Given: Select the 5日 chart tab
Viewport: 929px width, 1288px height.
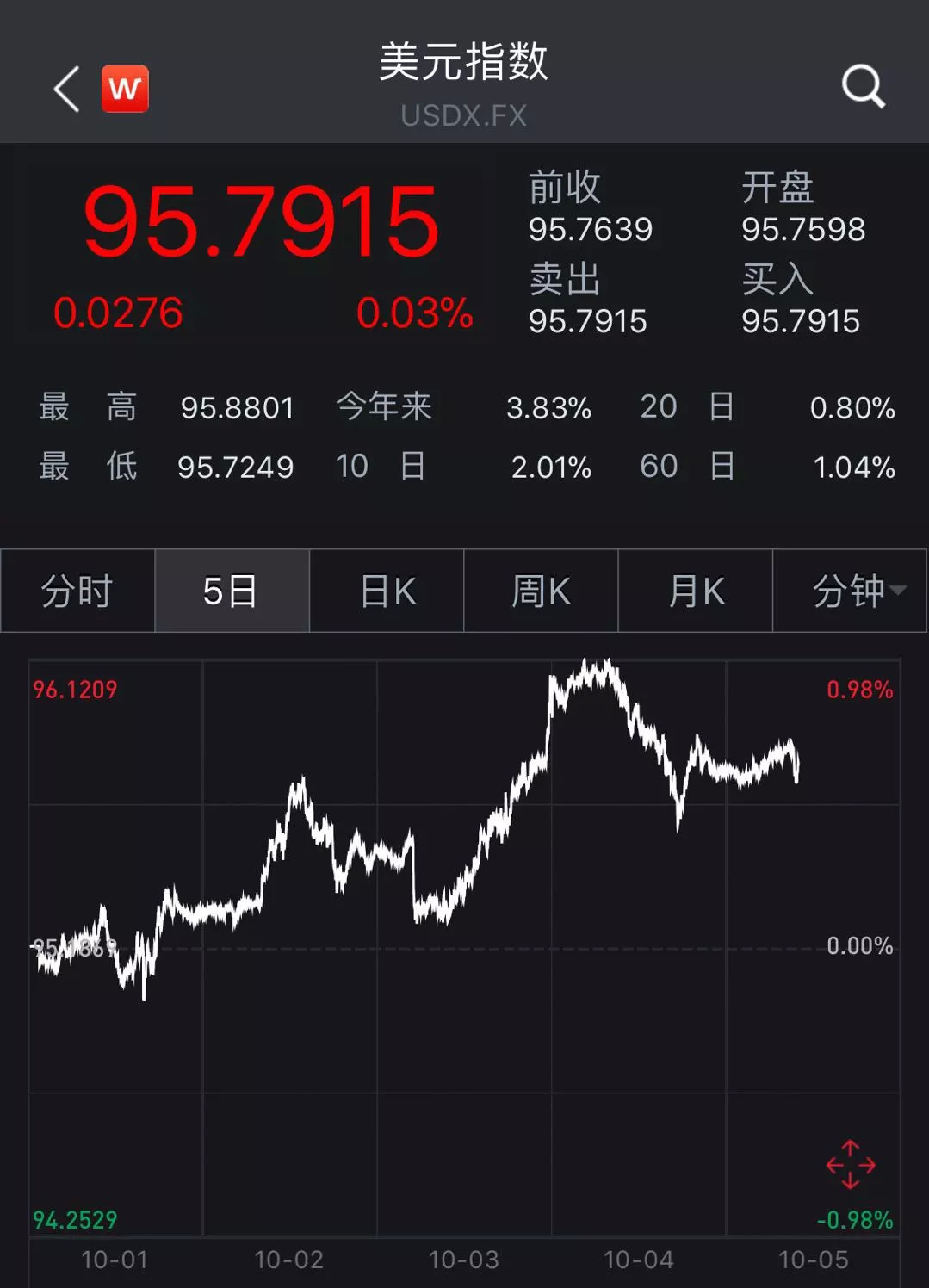Looking at the screenshot, I should point(231,591).
